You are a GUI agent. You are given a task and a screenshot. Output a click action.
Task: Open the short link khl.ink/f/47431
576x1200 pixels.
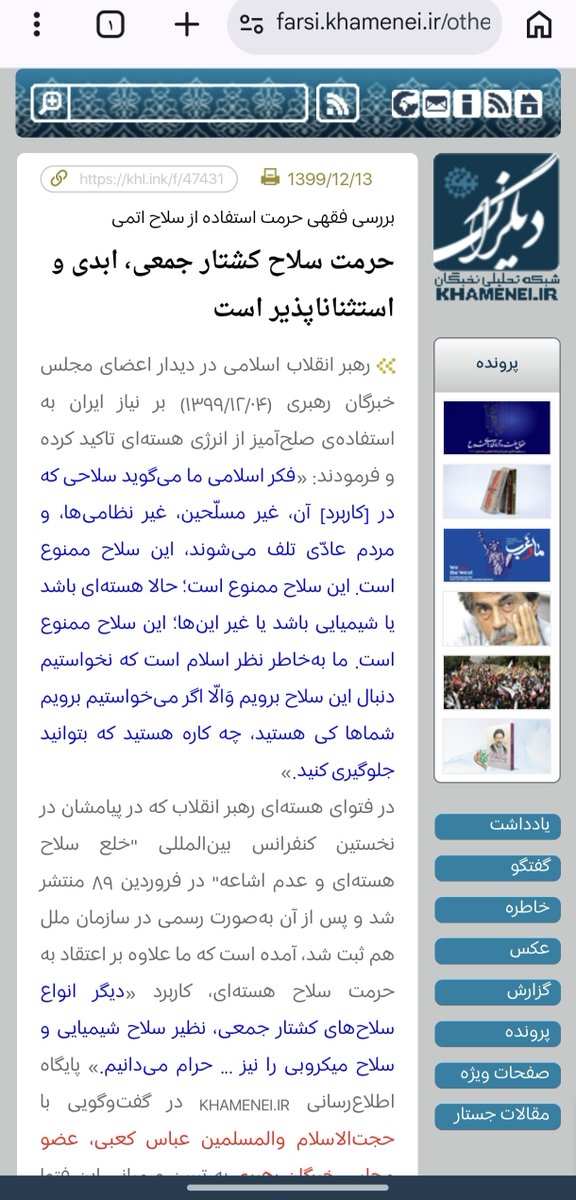[x=139, y=179]
